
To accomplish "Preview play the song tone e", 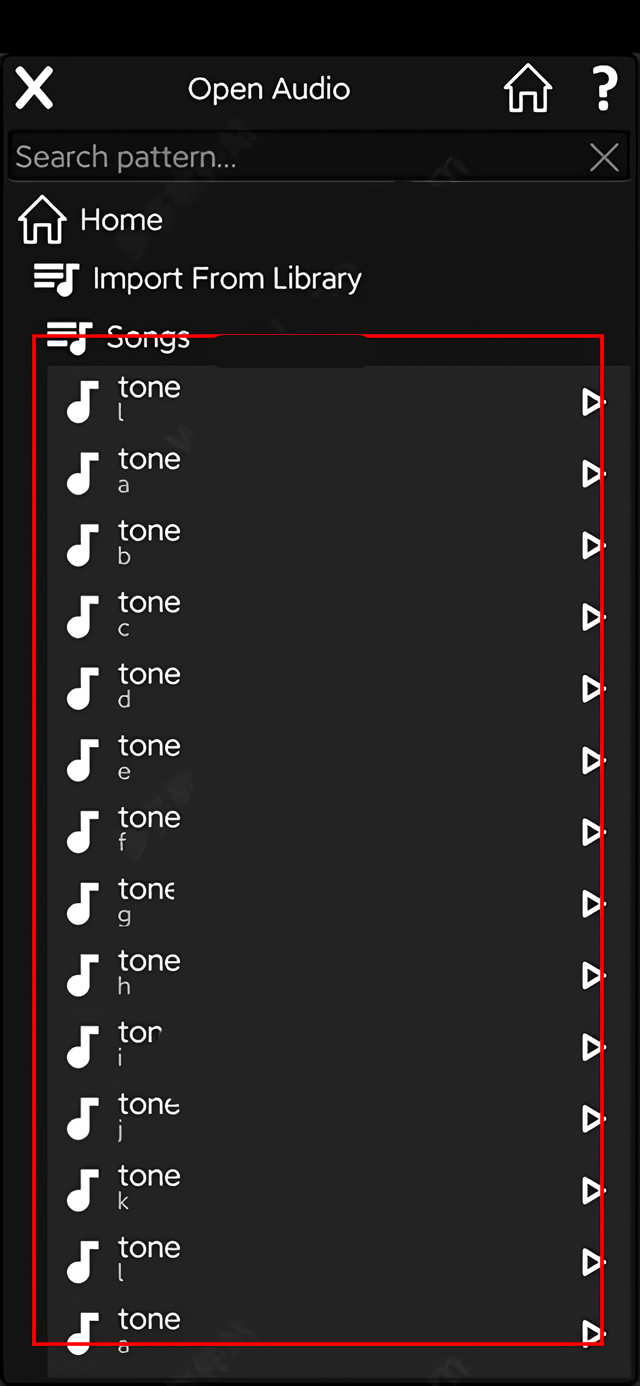I will (593, 760).
